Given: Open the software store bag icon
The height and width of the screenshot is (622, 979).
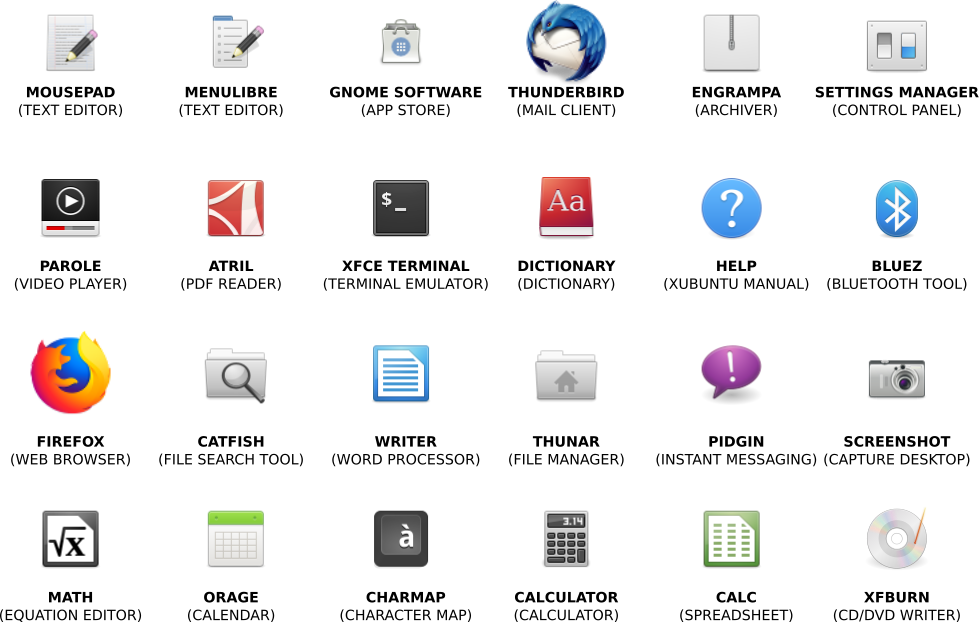Looking at the screenshot, I should 401,43.
